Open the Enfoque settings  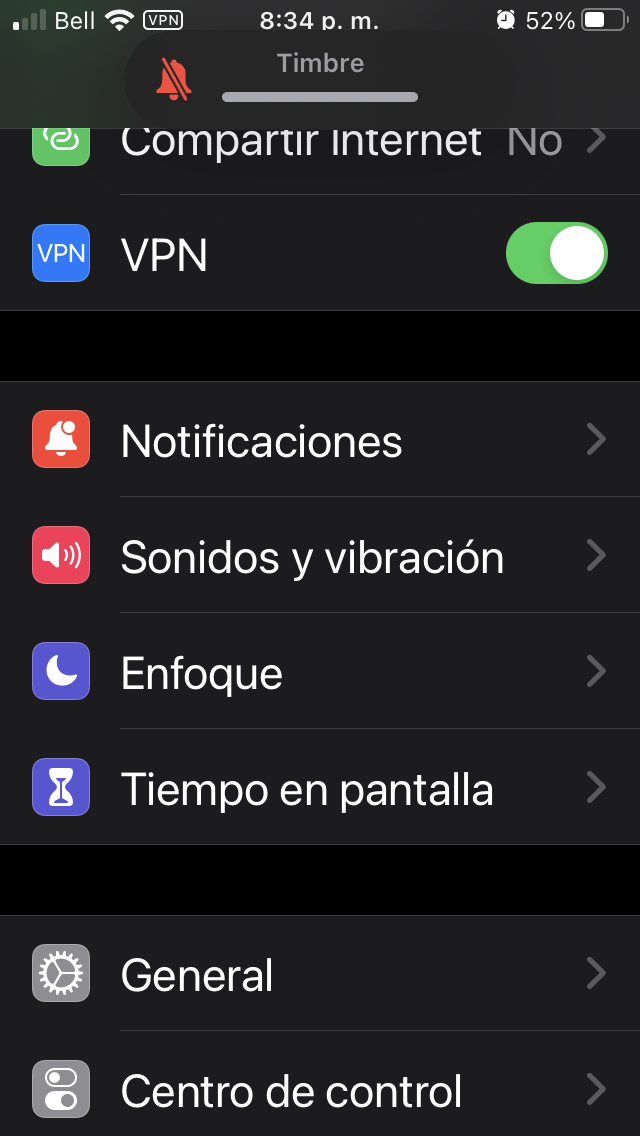(x=320, y=672)
